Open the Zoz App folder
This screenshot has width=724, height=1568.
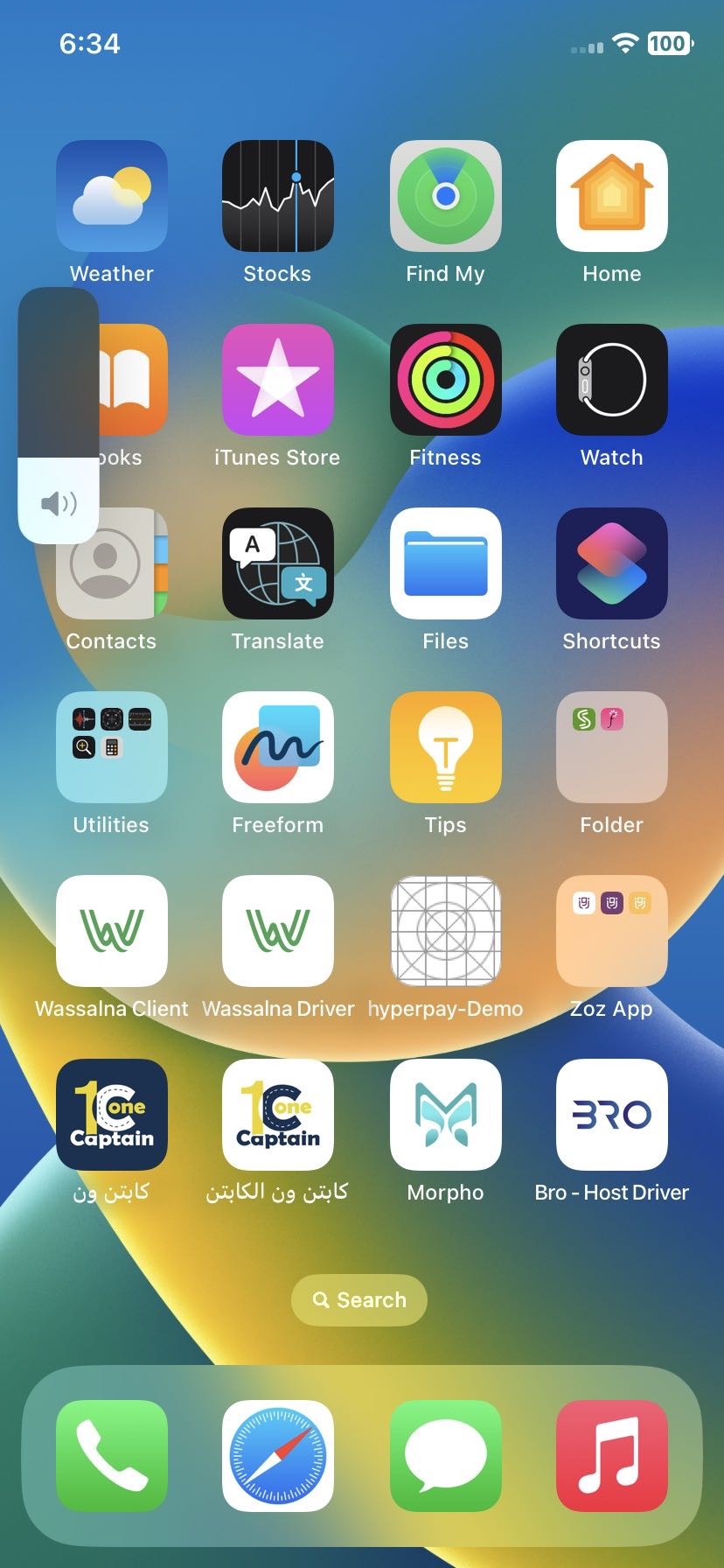[x=612, y=931]
